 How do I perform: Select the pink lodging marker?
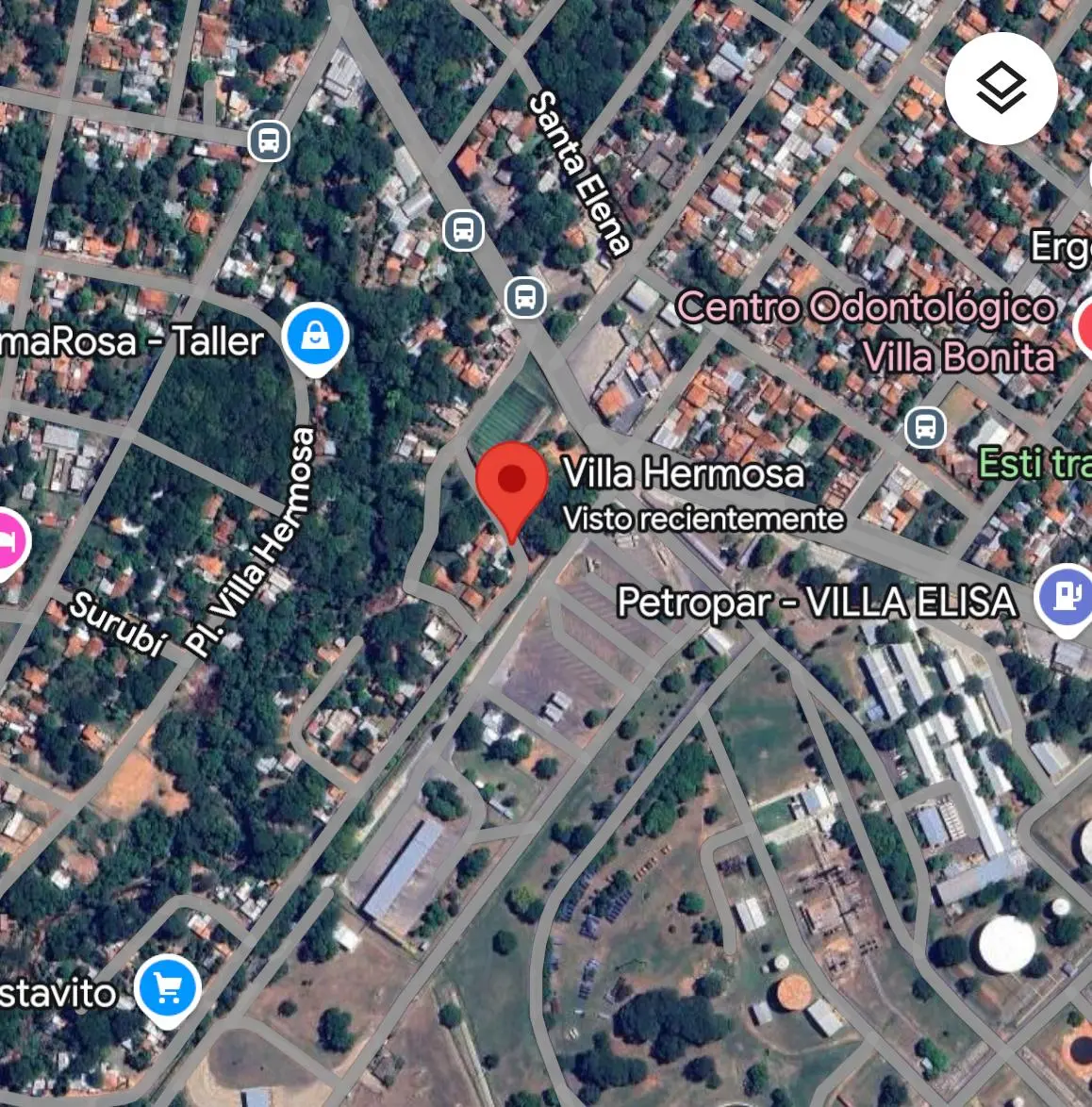click(x=9, y=541)
